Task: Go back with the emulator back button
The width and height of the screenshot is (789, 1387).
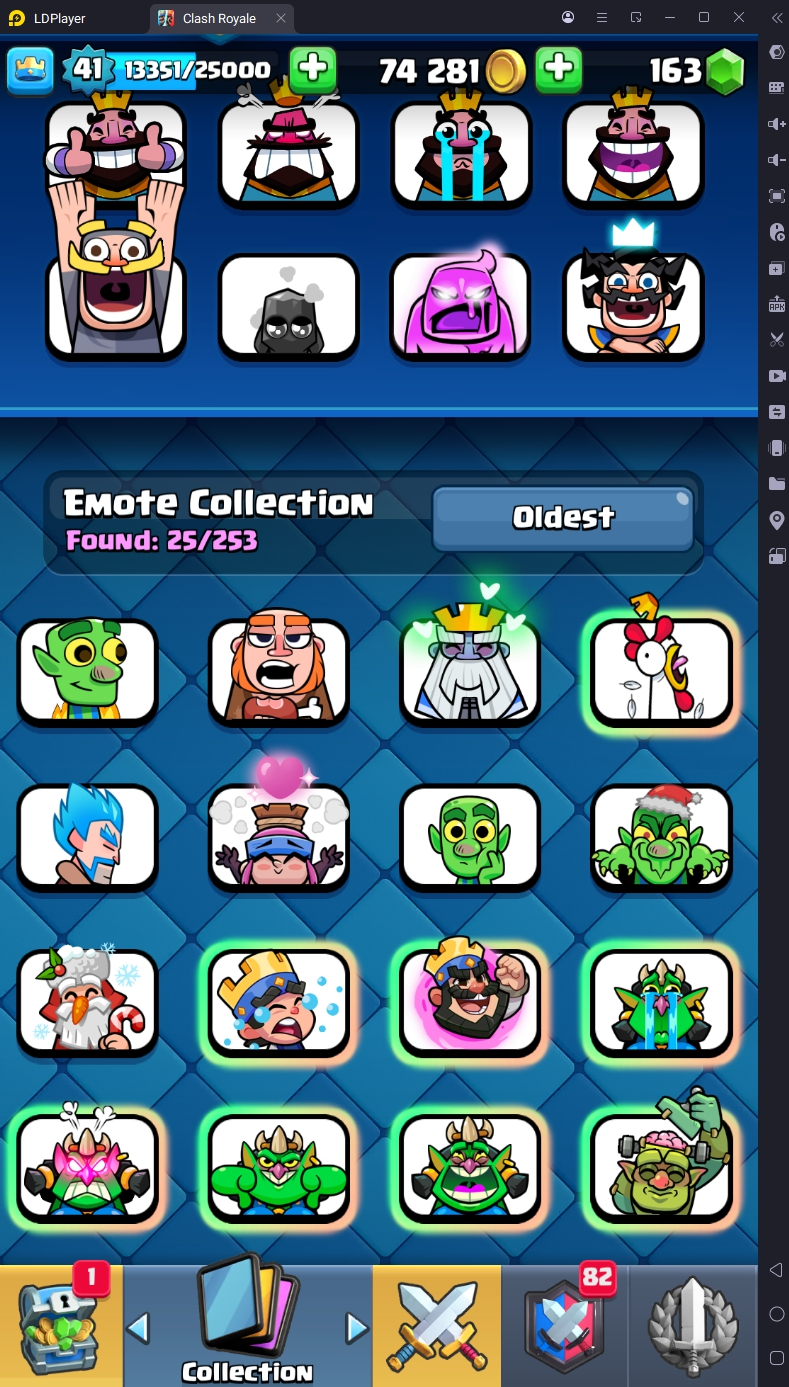Action: [776, 1270]
